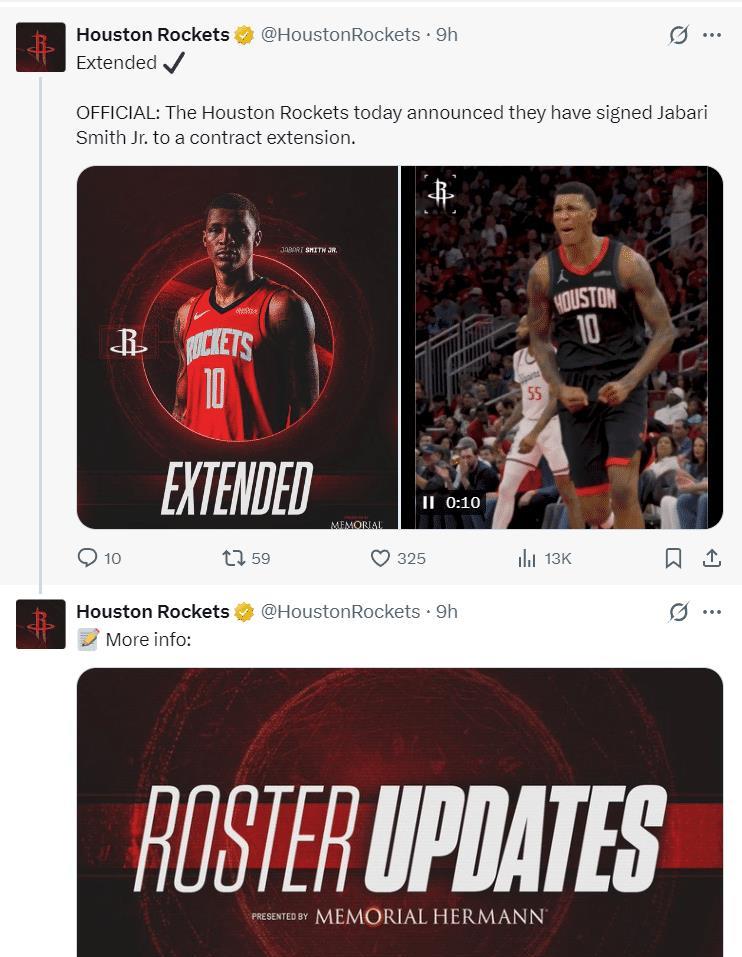The height and width of the screenshot is (957, 742).
Task: Open overflow menu on More info post
Action: click(x=712, y=611)
